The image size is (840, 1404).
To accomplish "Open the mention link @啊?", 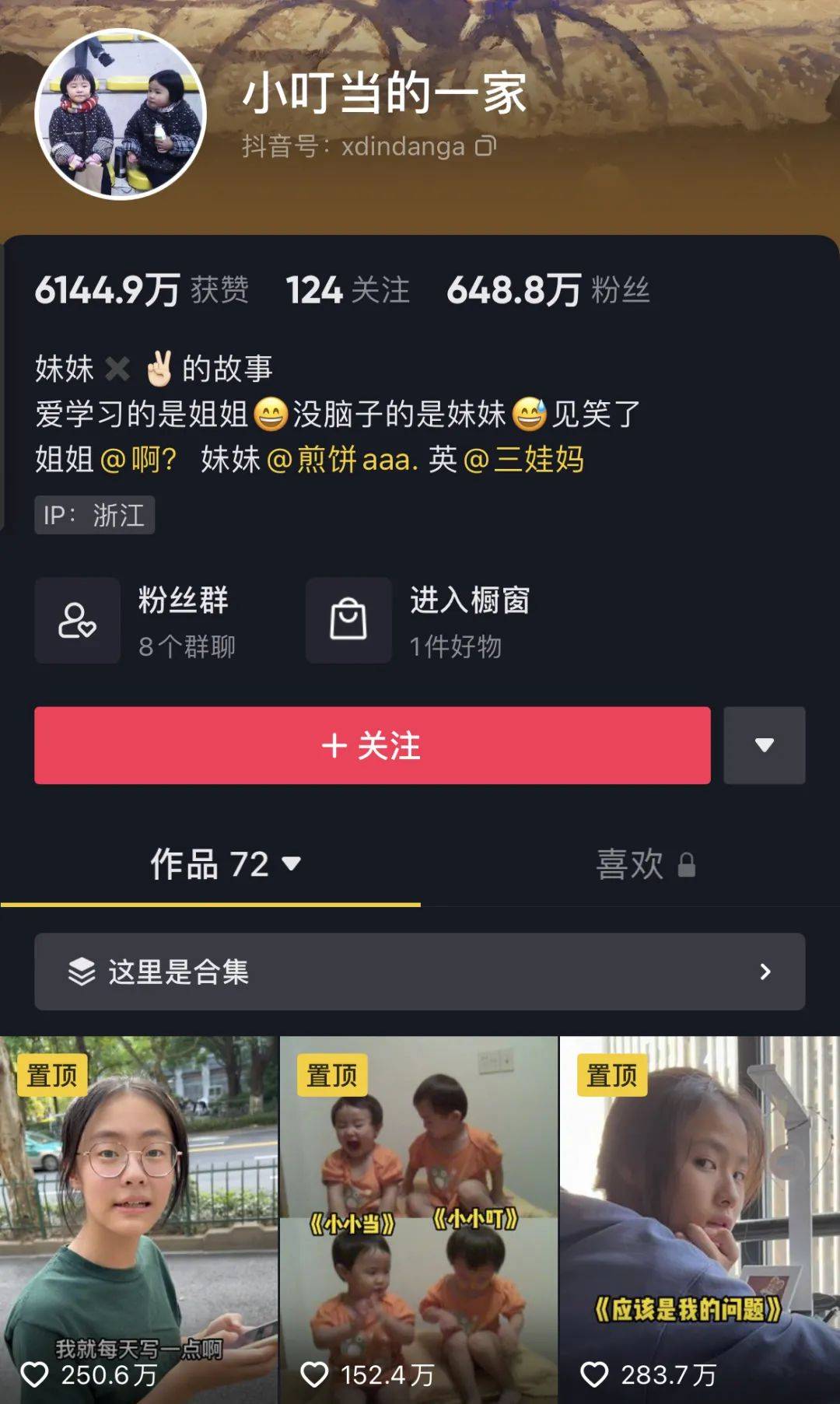I will pyautogui.click(x=138, y=460).
